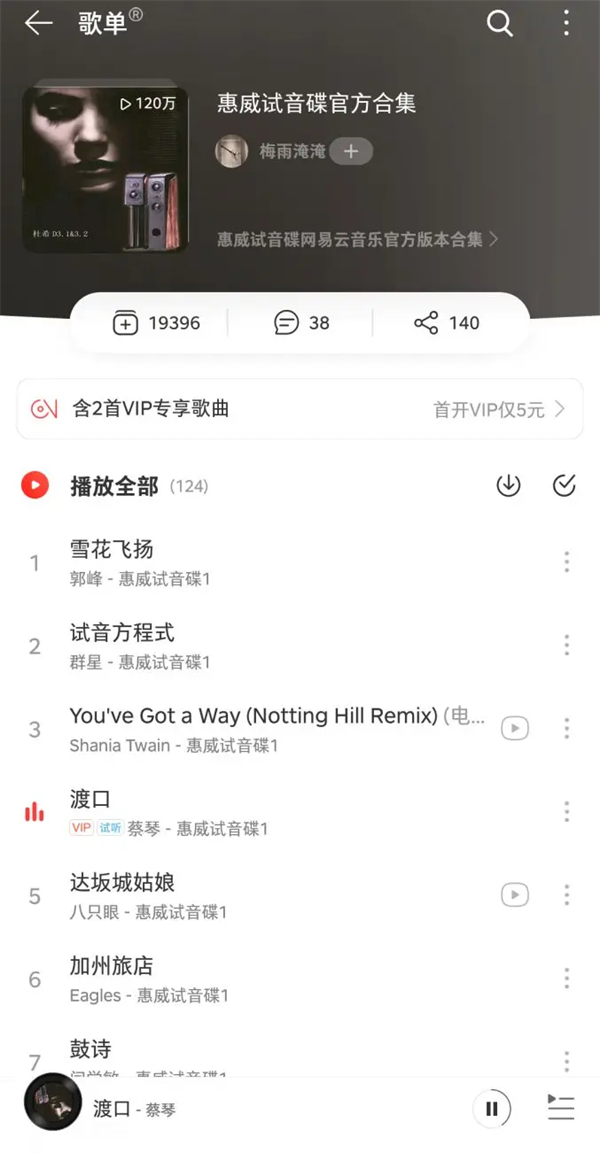Download all songs in the playlist
The image size is (600, 1153).
click(x=509, y=486)
